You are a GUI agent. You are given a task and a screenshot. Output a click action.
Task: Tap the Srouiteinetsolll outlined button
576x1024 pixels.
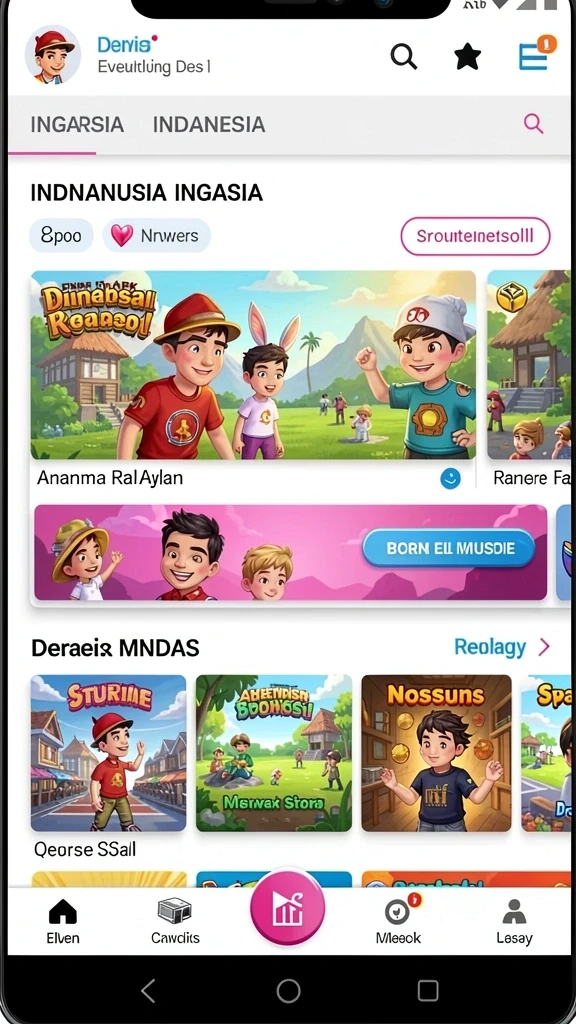pyautogui.click(x=475, y=236)
